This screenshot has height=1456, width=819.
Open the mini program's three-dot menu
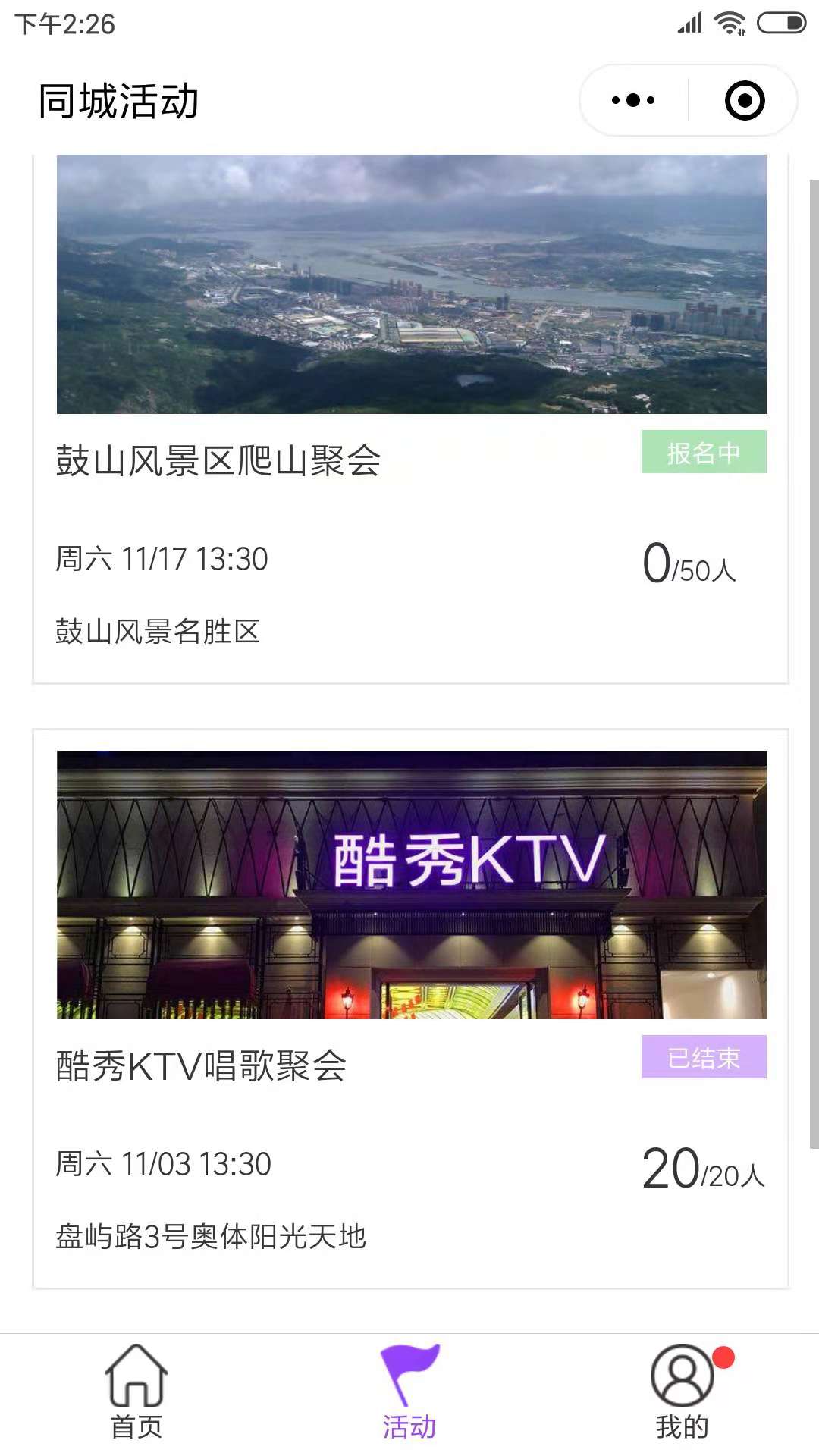(x=633, y=100)
